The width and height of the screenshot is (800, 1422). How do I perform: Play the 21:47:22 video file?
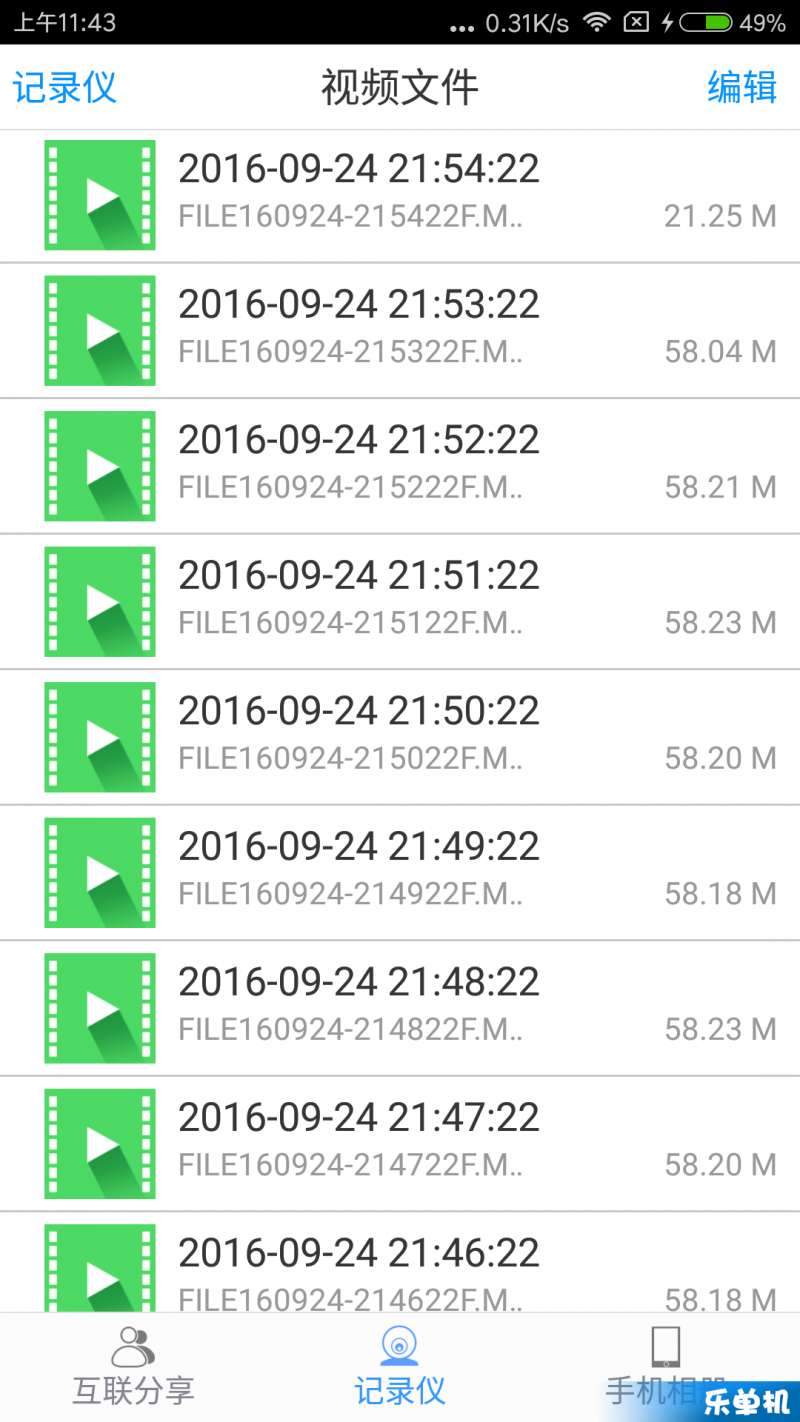pos(400,1144)
